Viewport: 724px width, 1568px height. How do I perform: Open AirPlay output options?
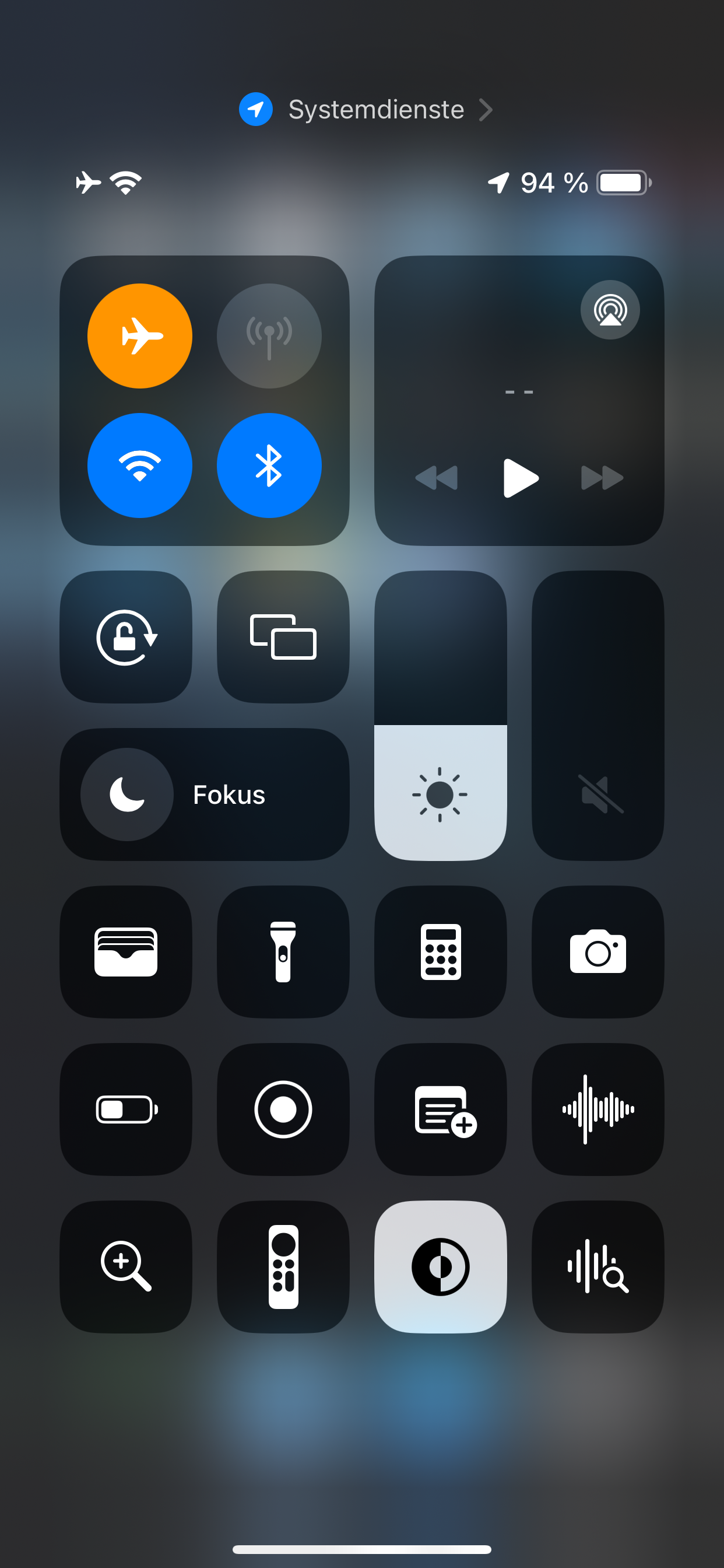pyautogui.click(x=610, y=310)
